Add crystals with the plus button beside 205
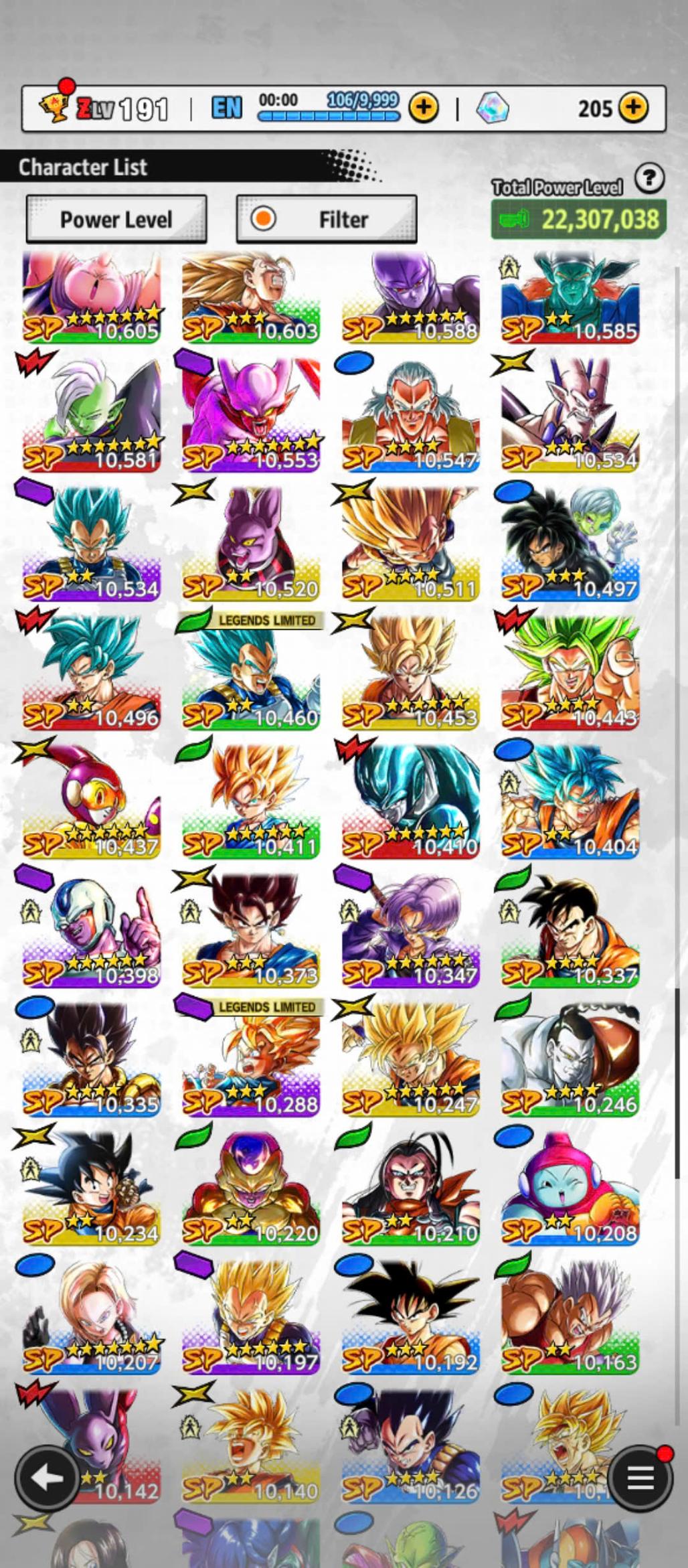This screenshot has height=1568, width=688. pos(633,107)
